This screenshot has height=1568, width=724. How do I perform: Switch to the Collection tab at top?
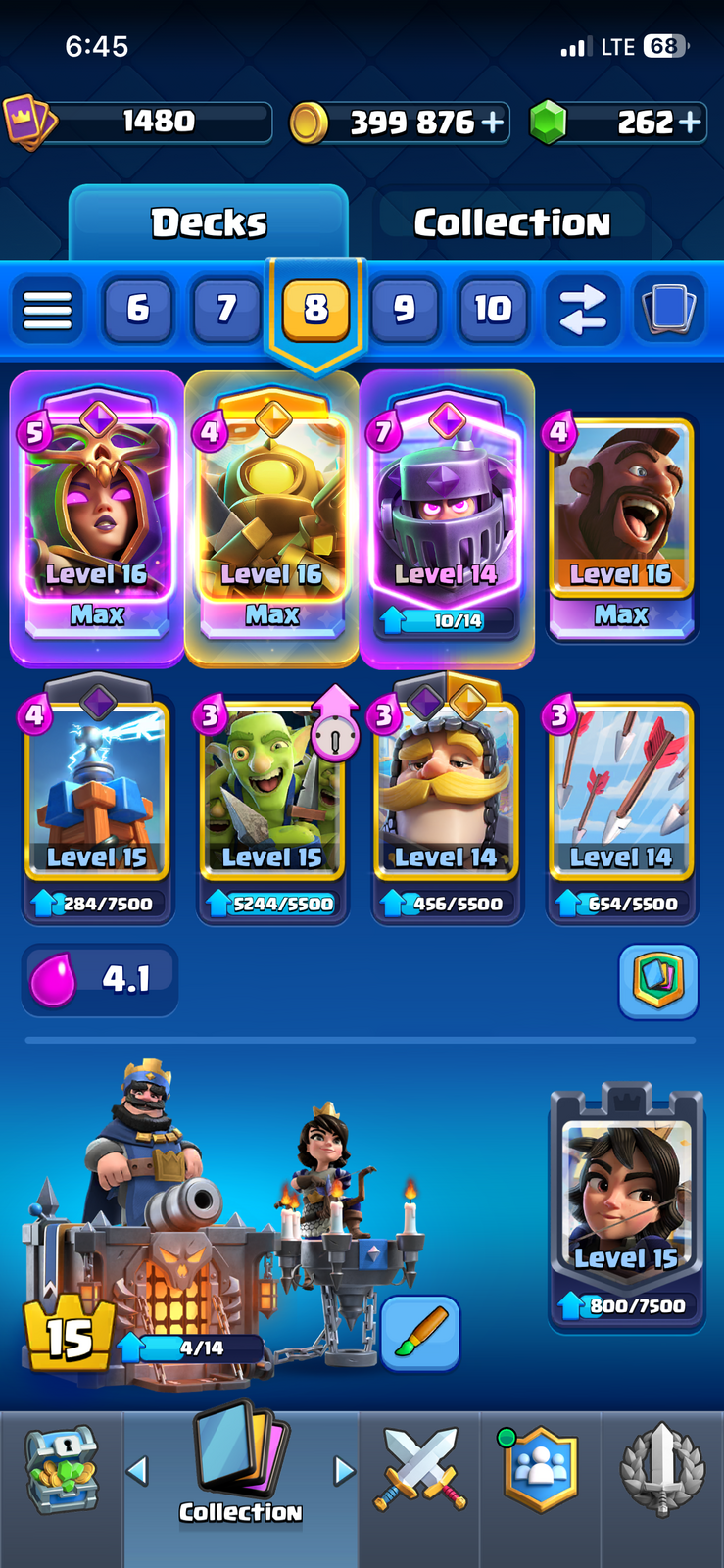pos(511,222)
